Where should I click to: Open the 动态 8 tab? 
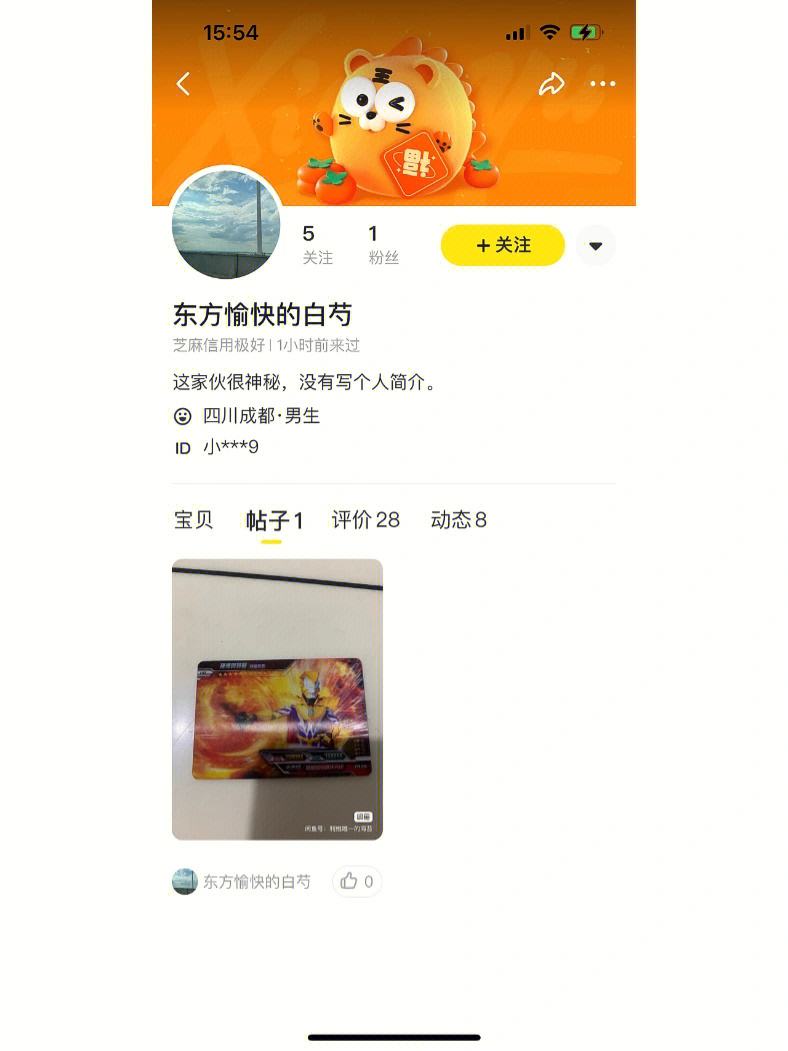tap(458, 519)
